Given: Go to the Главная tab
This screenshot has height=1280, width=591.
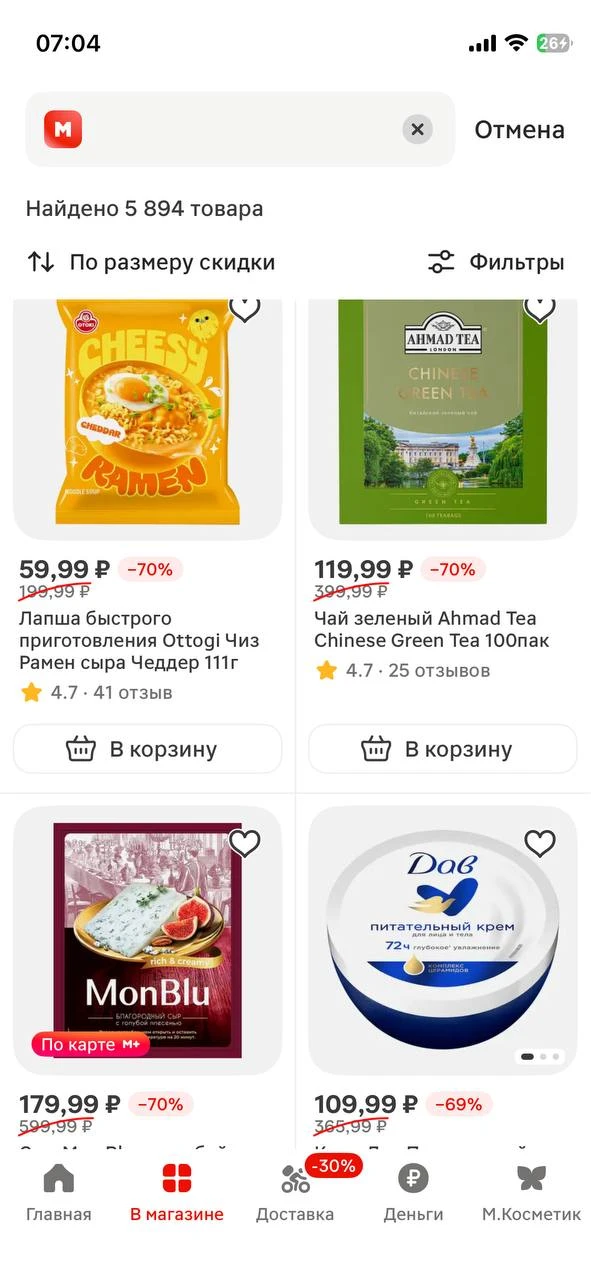Looking at the screenshot, I should point(59,1194).
